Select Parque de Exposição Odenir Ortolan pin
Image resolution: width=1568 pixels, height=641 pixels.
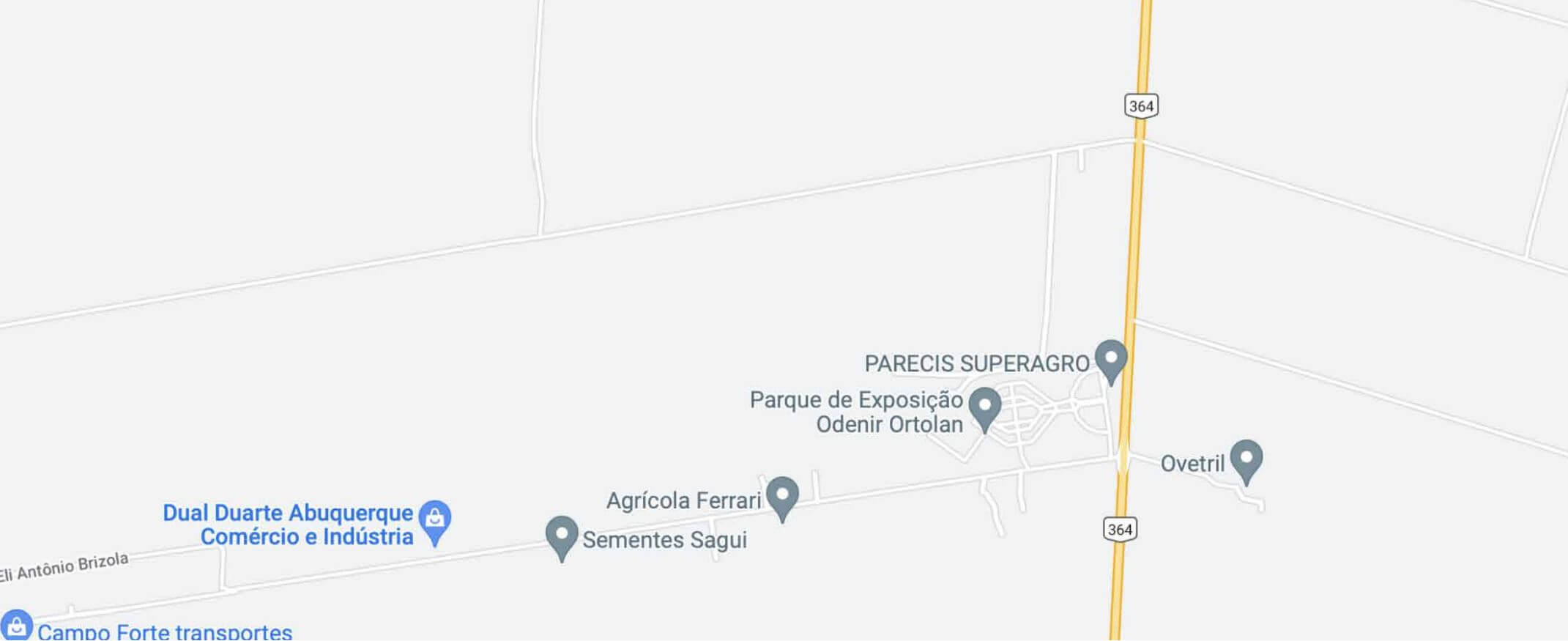click(x=984, y=407)
